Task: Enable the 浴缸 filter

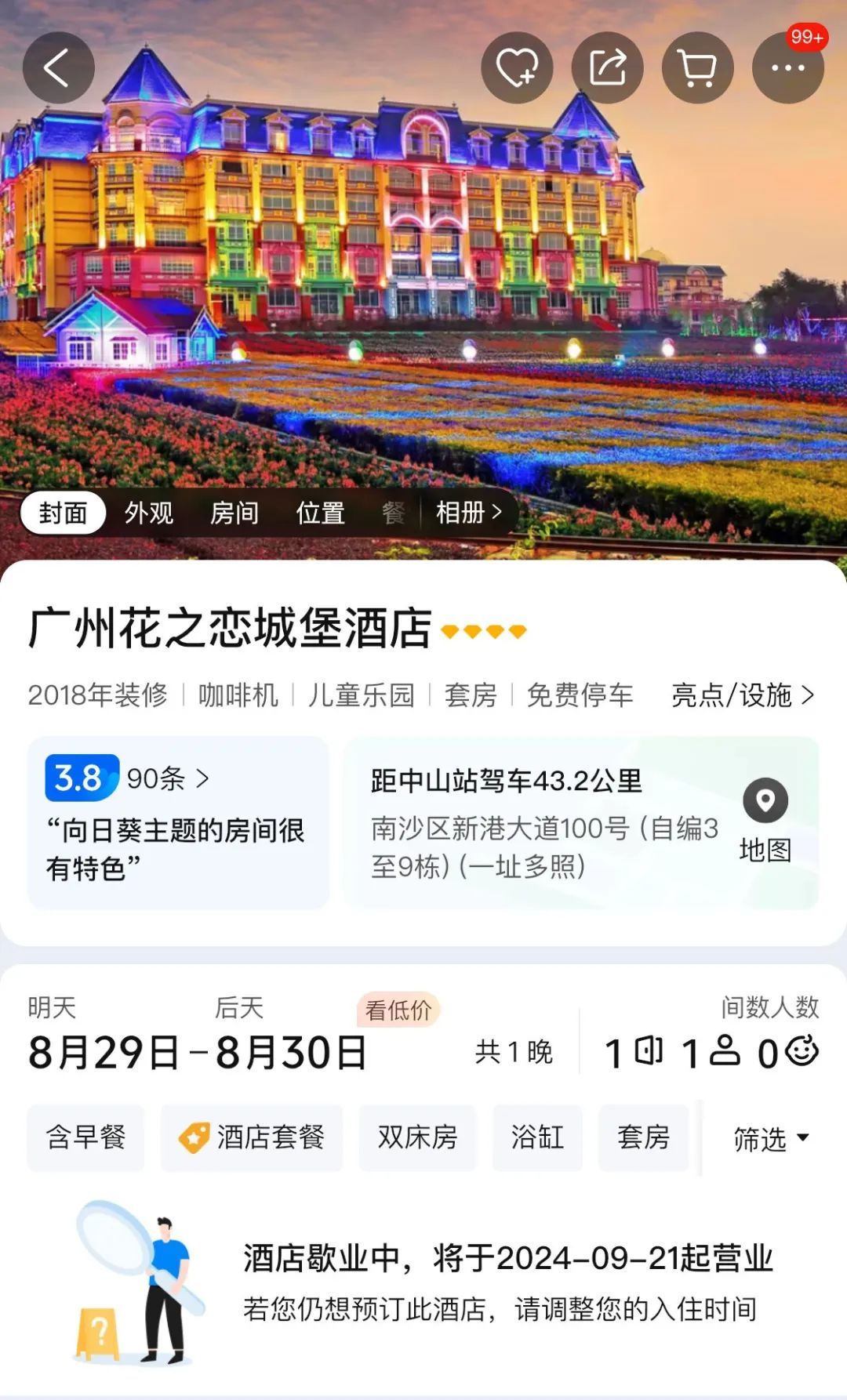Action: point(537,1138)
